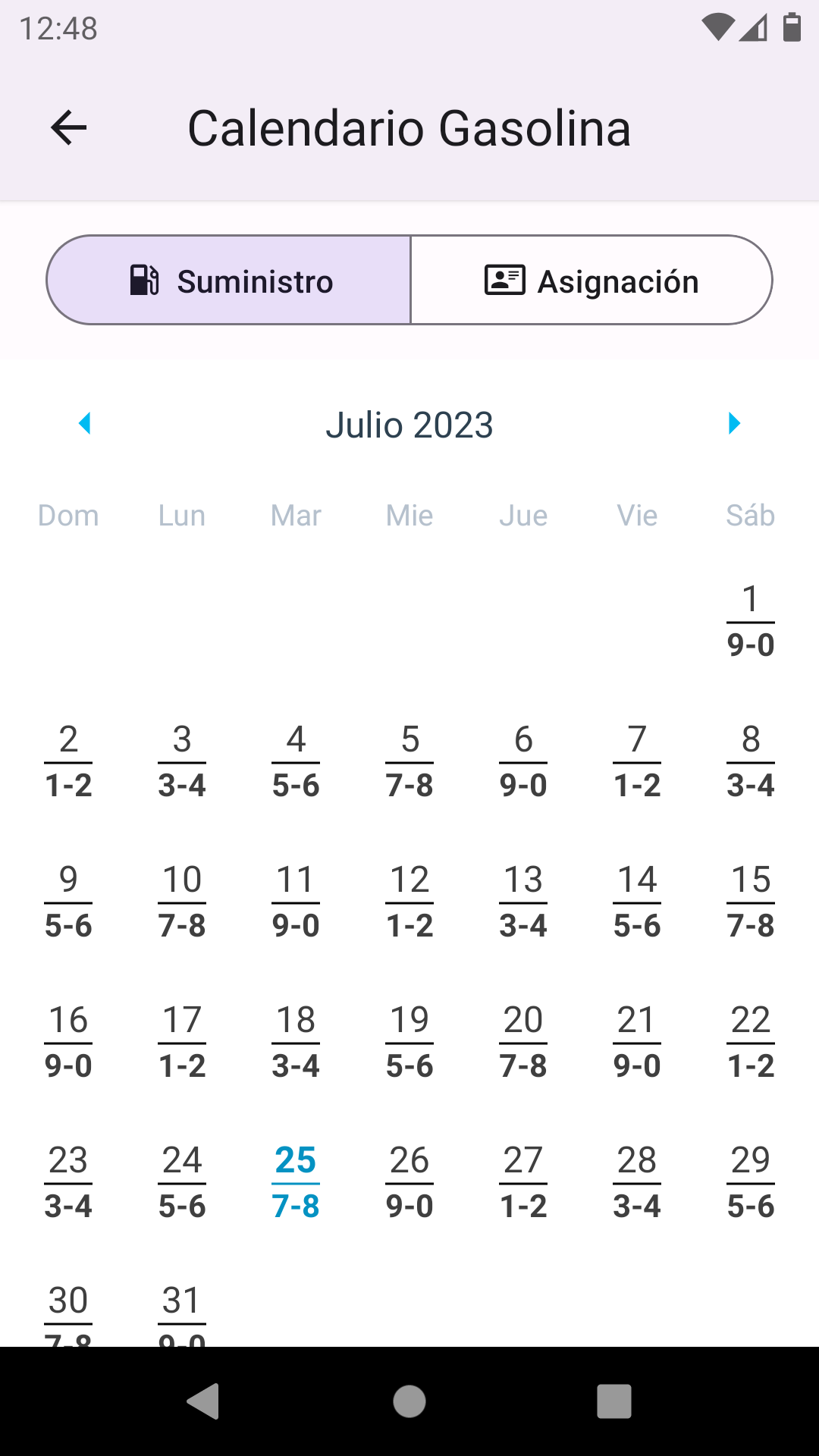Tap the highlighted day 25
The image size is (819, 1456).
click(296, 1182)
